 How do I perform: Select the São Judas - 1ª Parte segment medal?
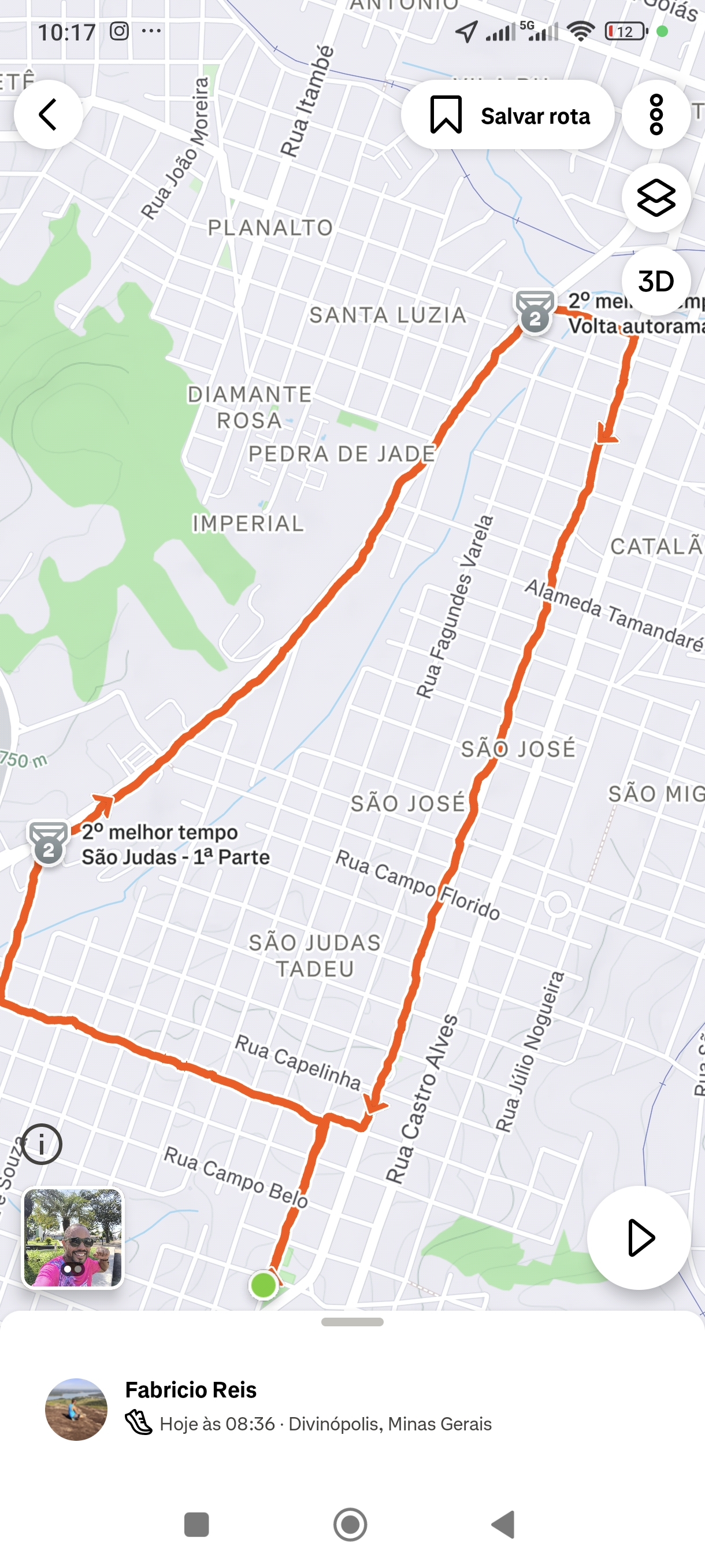click(x=49, y=843)
